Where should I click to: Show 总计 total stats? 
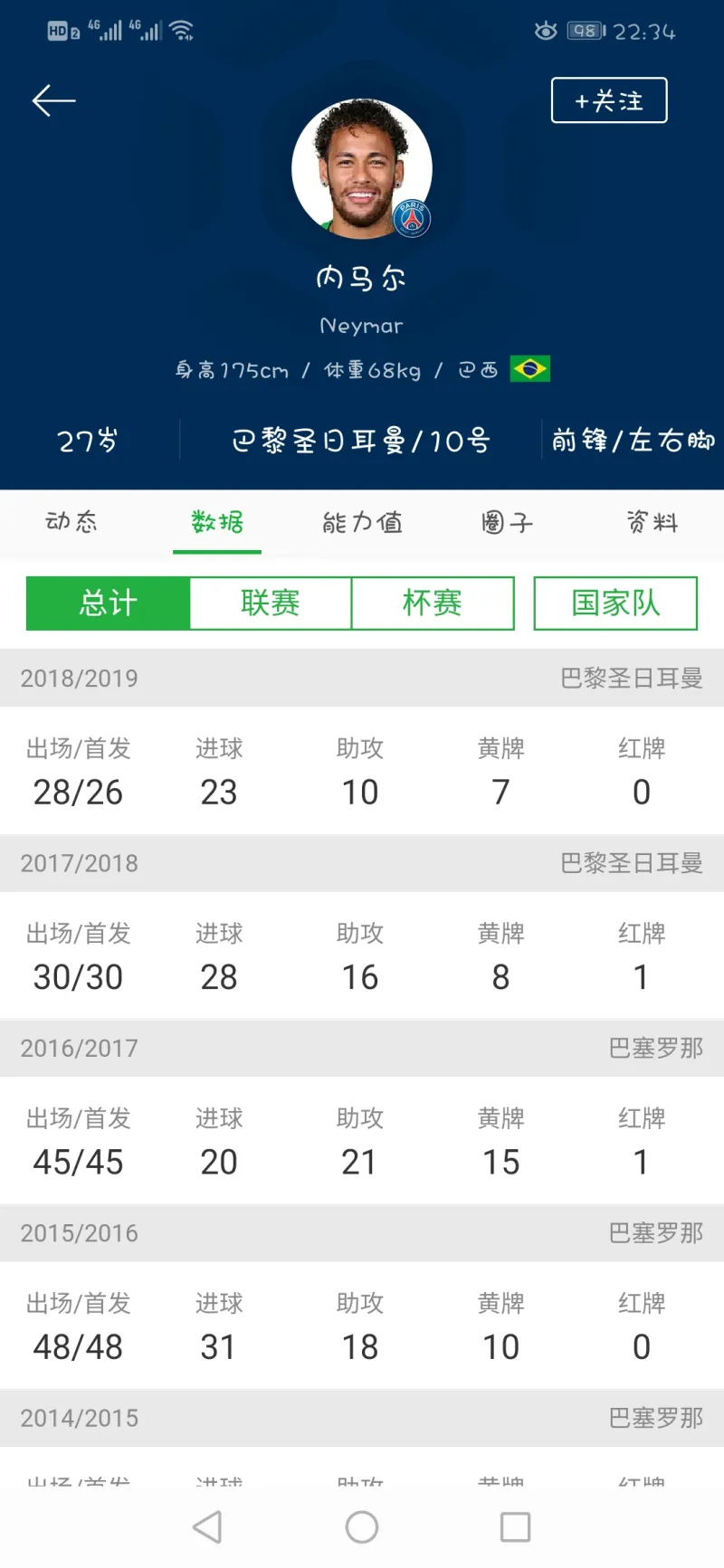(x=108, y=603)
